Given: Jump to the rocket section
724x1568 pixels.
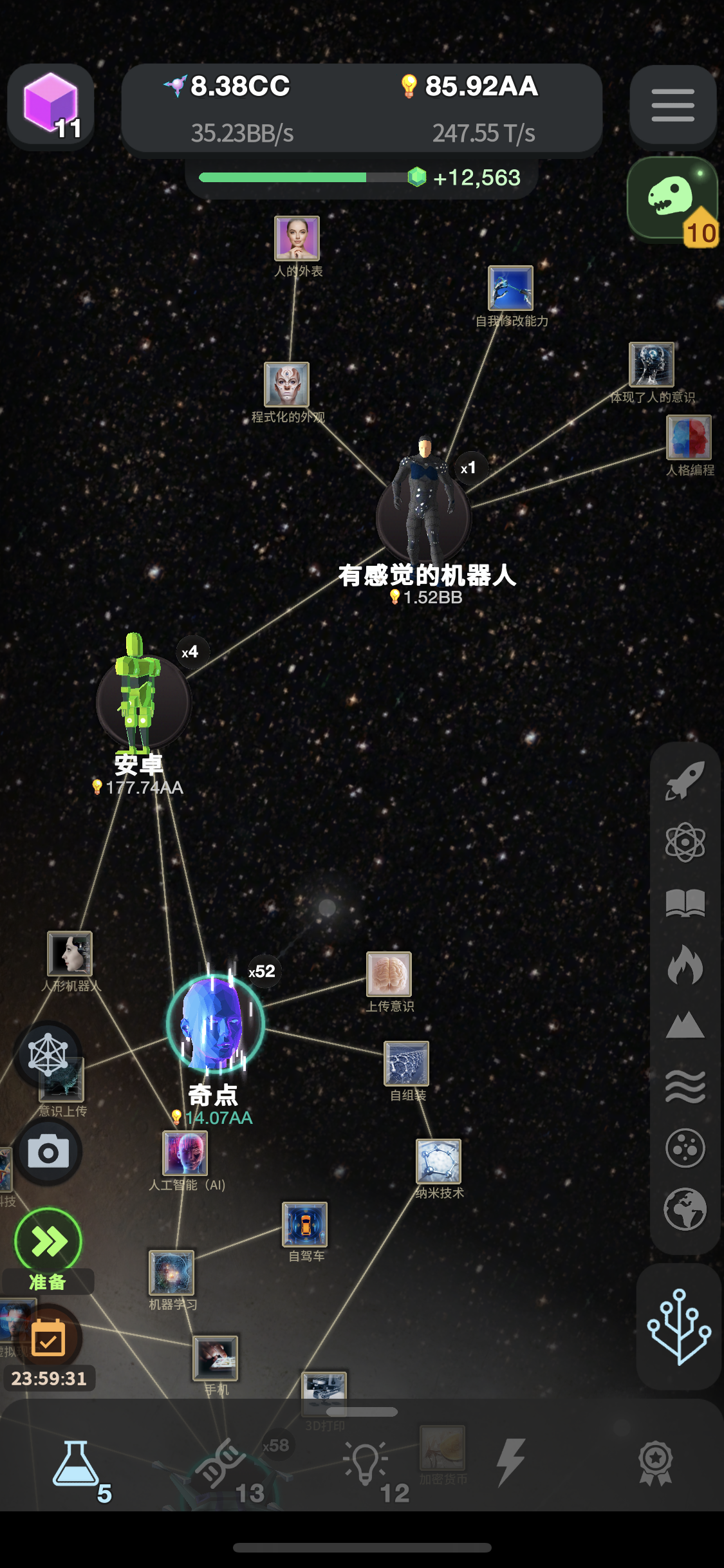Looking at the screenshot, I should (685, 781).
